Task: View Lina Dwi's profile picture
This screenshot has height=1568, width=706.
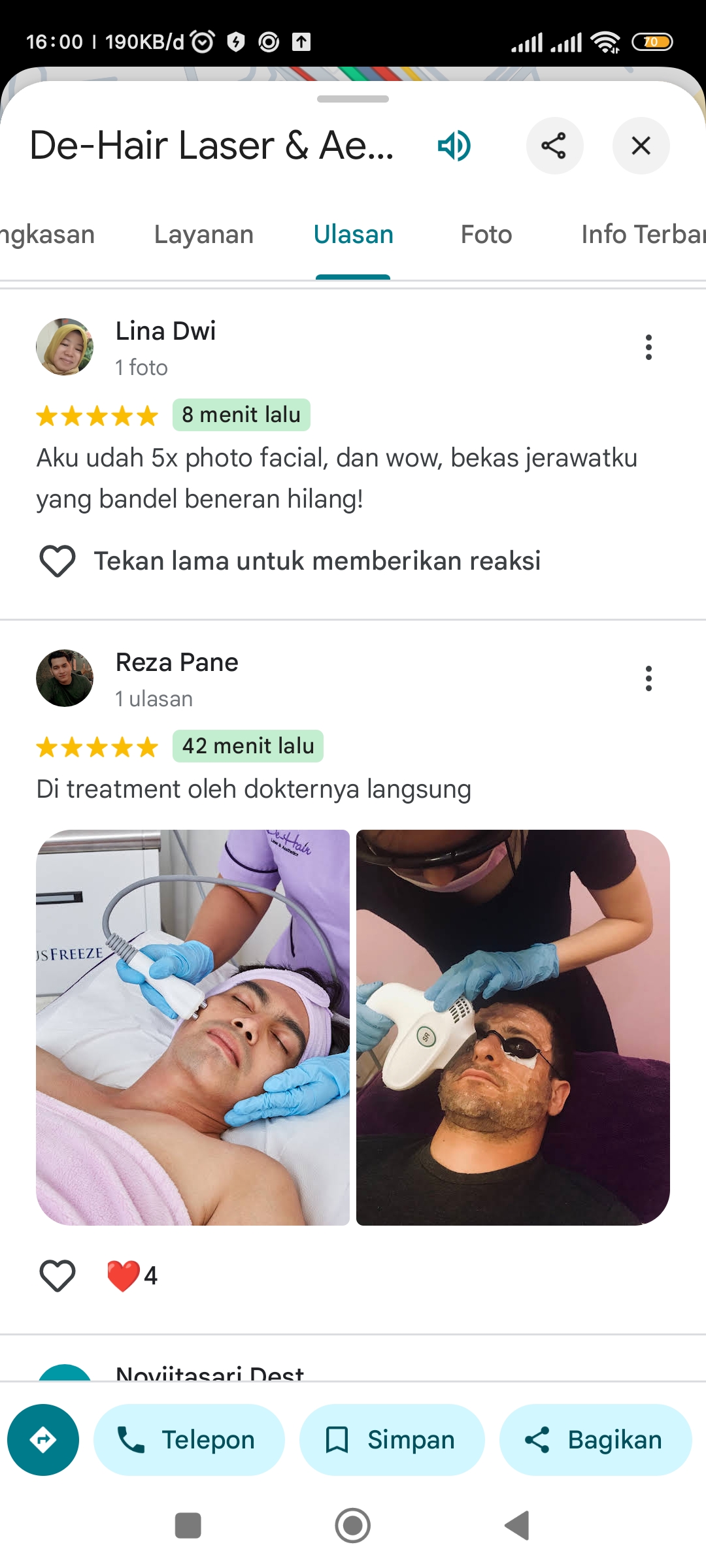Action: tap(65, 347)
